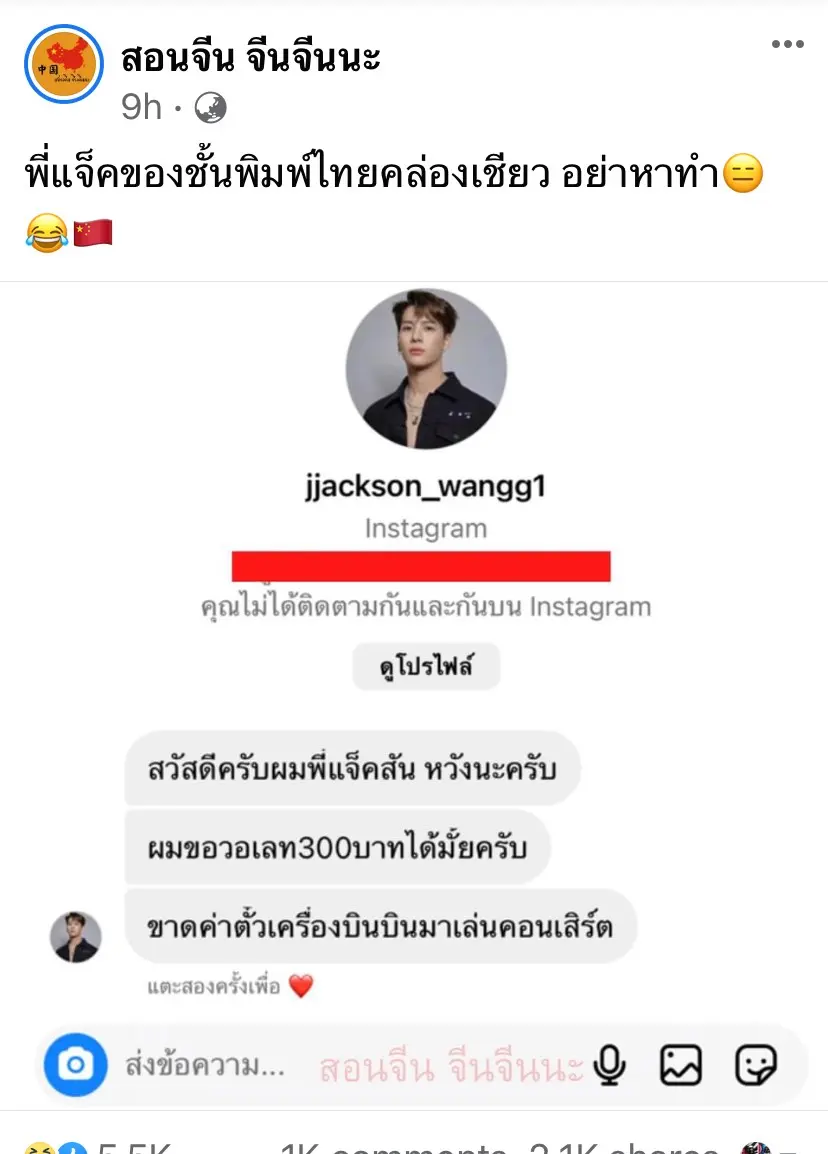828x1154 pixels.
Task: Open the post's three-dot overflow menu
Action: click(x=787, y=45)
